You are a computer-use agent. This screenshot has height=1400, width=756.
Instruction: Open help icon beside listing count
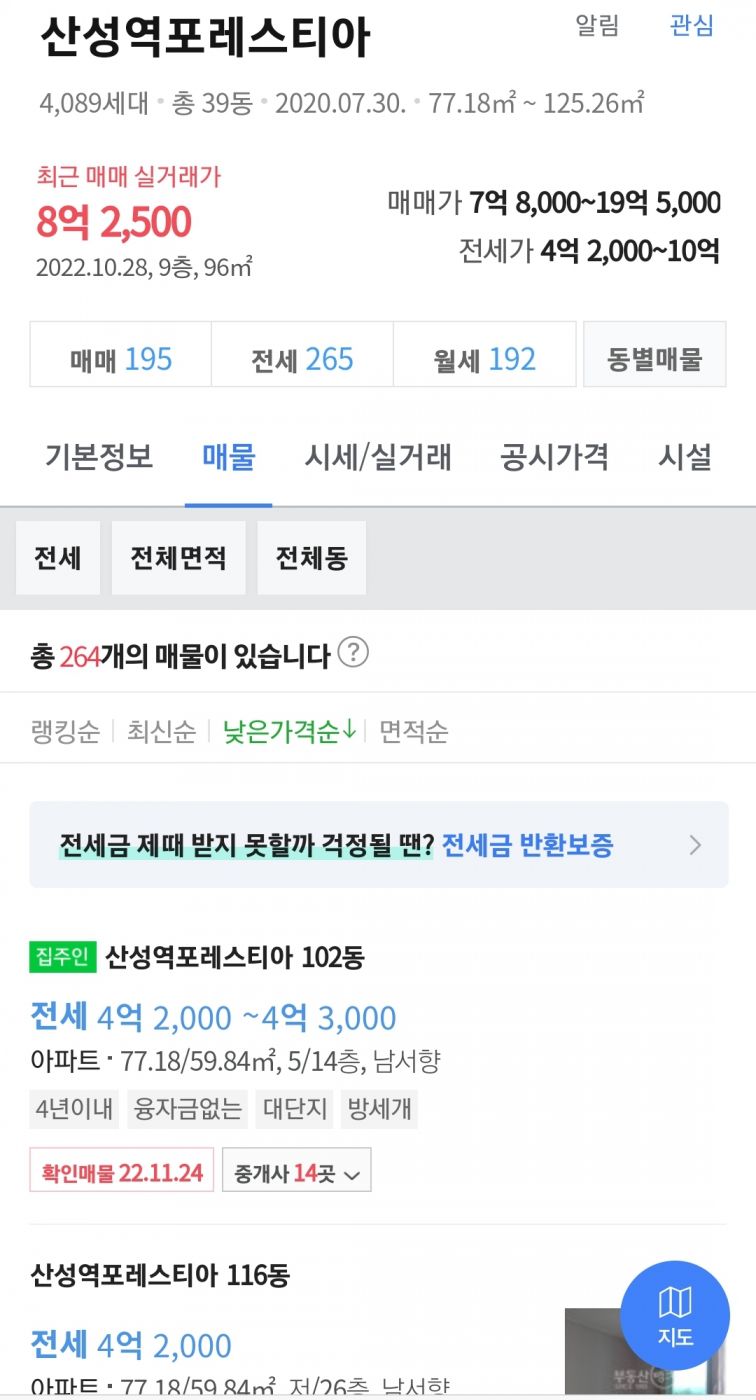coord(353,654)
